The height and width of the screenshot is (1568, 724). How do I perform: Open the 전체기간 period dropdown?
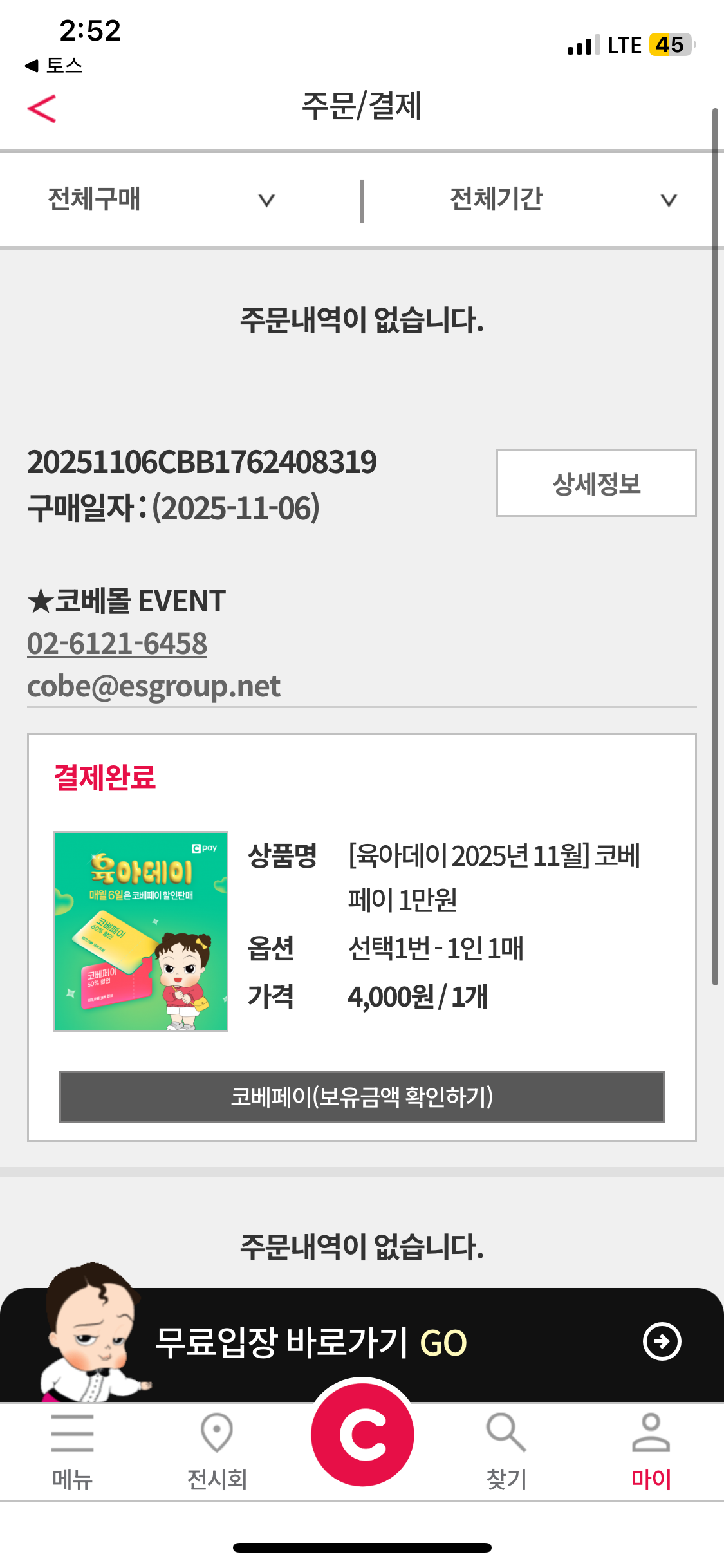click(x=561, y=200)
